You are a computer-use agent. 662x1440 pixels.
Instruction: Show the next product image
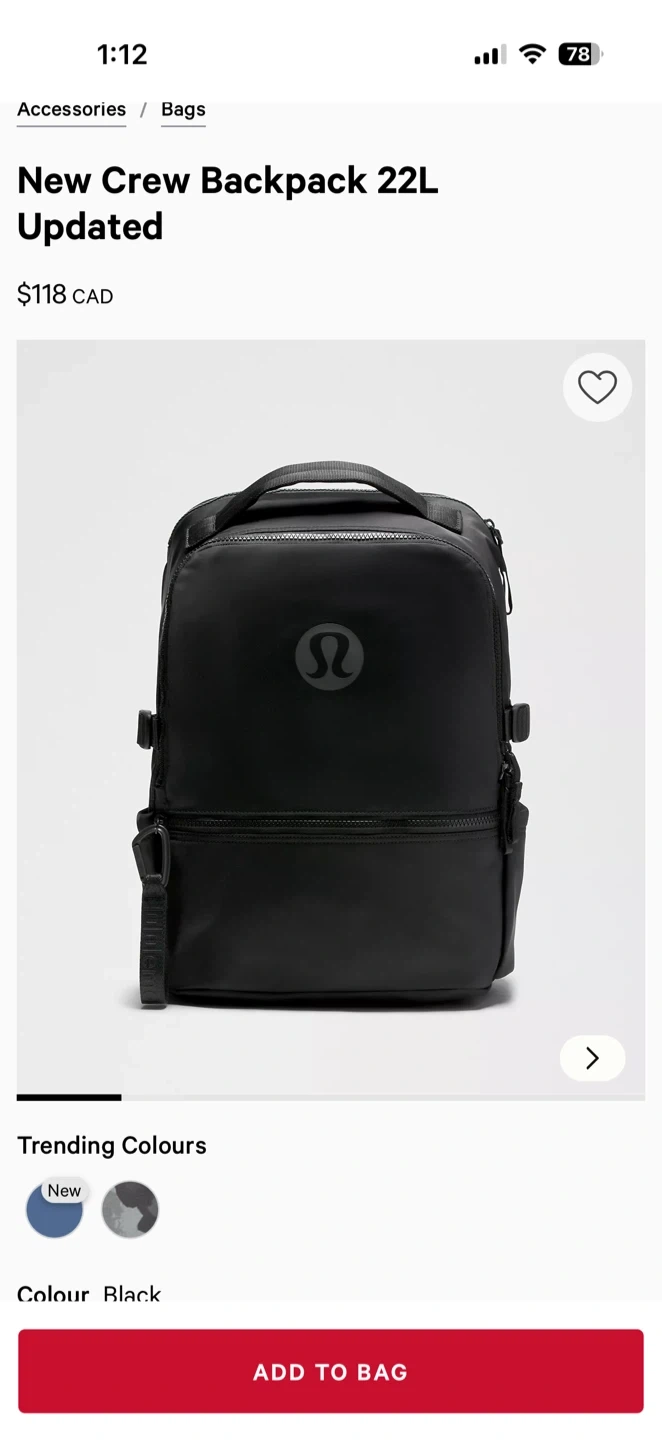tap(592, 1058)
